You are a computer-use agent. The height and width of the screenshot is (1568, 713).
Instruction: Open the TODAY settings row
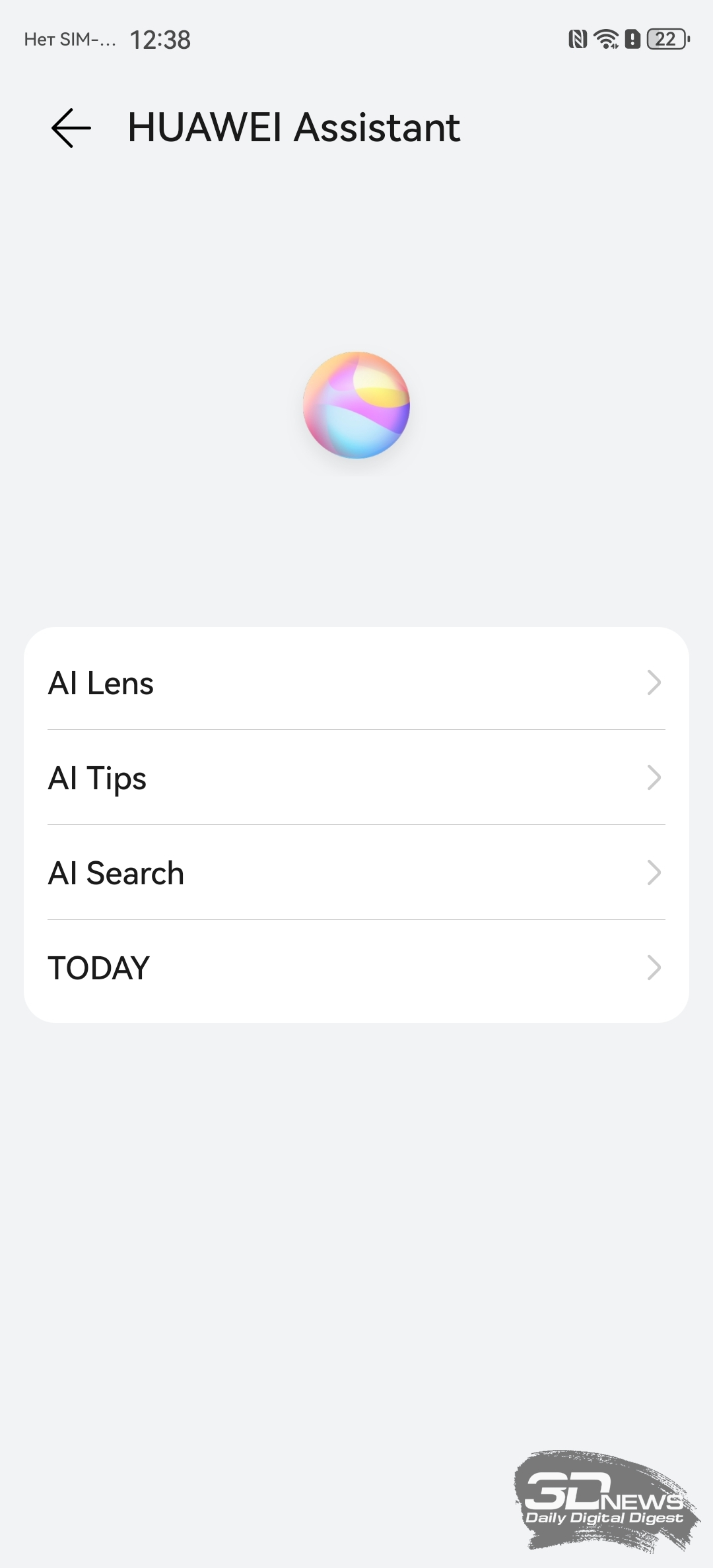[x=356, y=968]
